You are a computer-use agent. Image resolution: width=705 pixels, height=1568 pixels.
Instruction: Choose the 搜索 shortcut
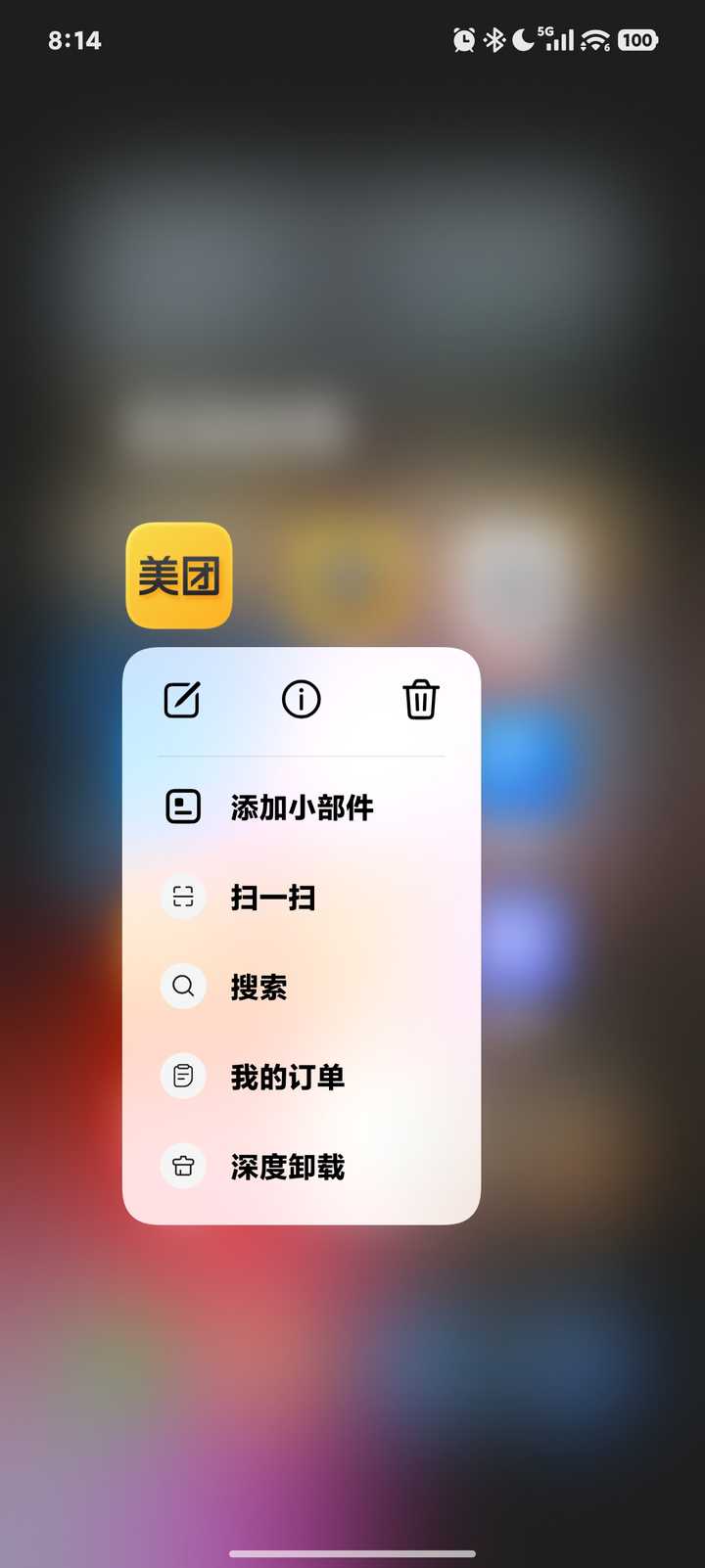(x=258, y=987)
